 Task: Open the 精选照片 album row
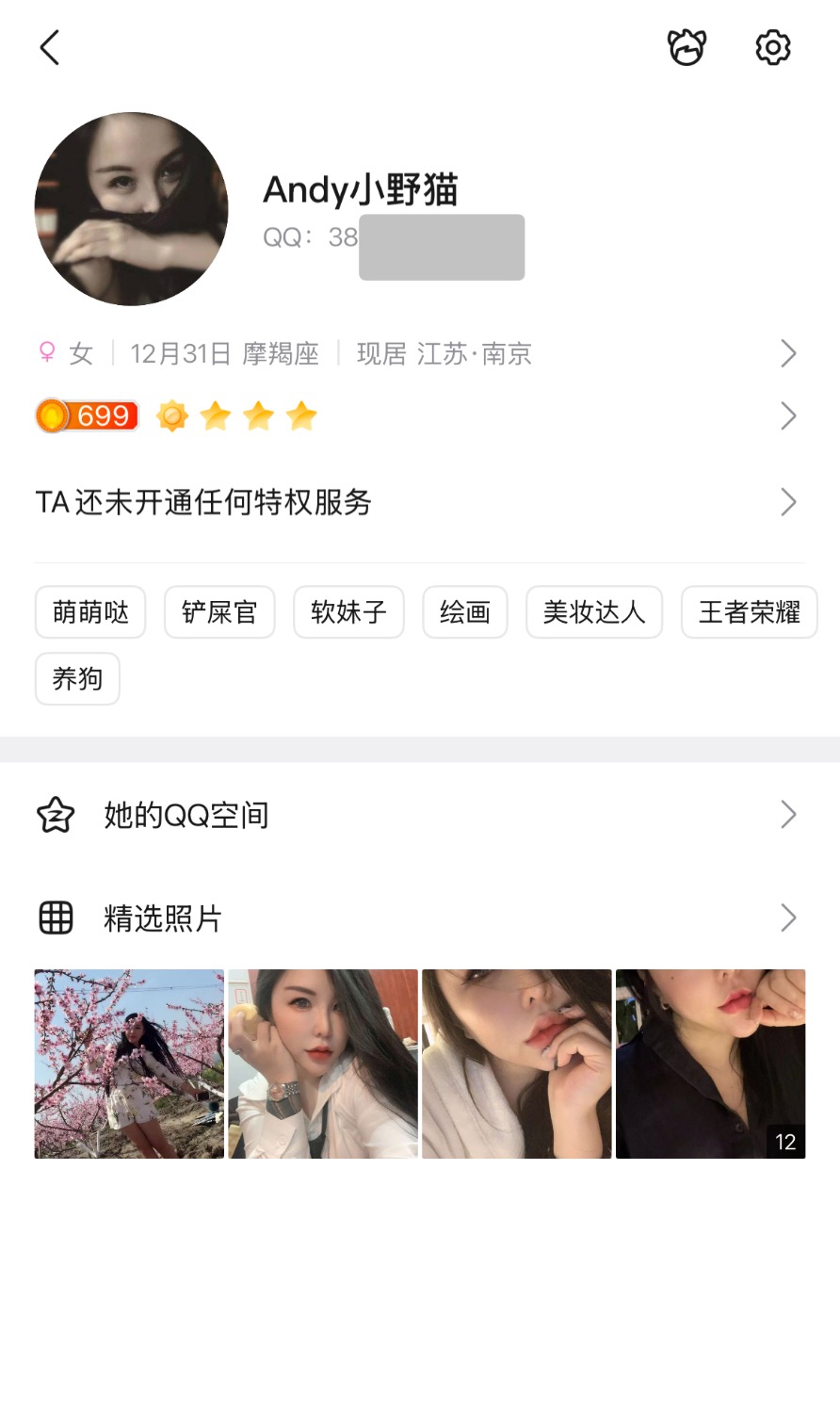pyautogui.click(x=419, y=918)
